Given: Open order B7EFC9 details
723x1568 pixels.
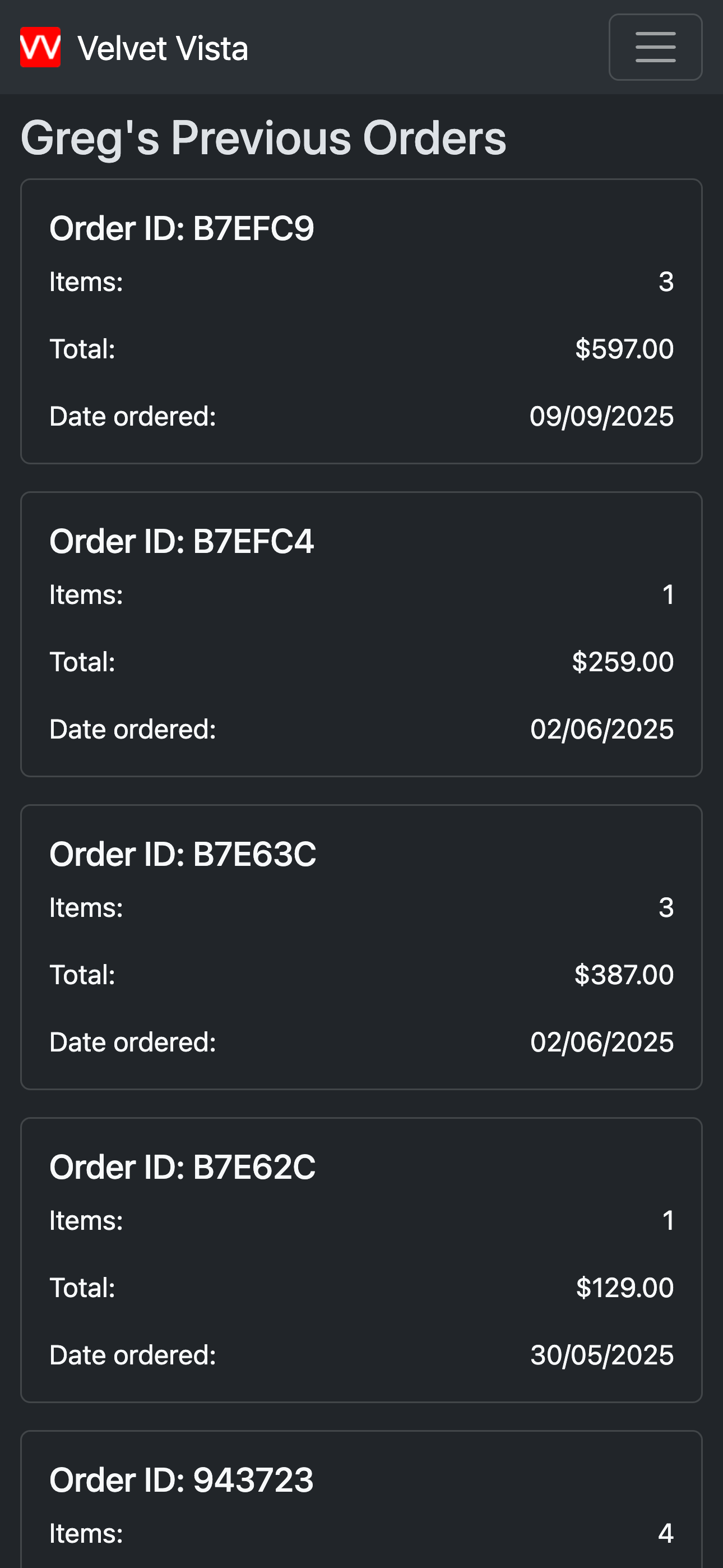Looking at the screenshot, I should 361,321.
